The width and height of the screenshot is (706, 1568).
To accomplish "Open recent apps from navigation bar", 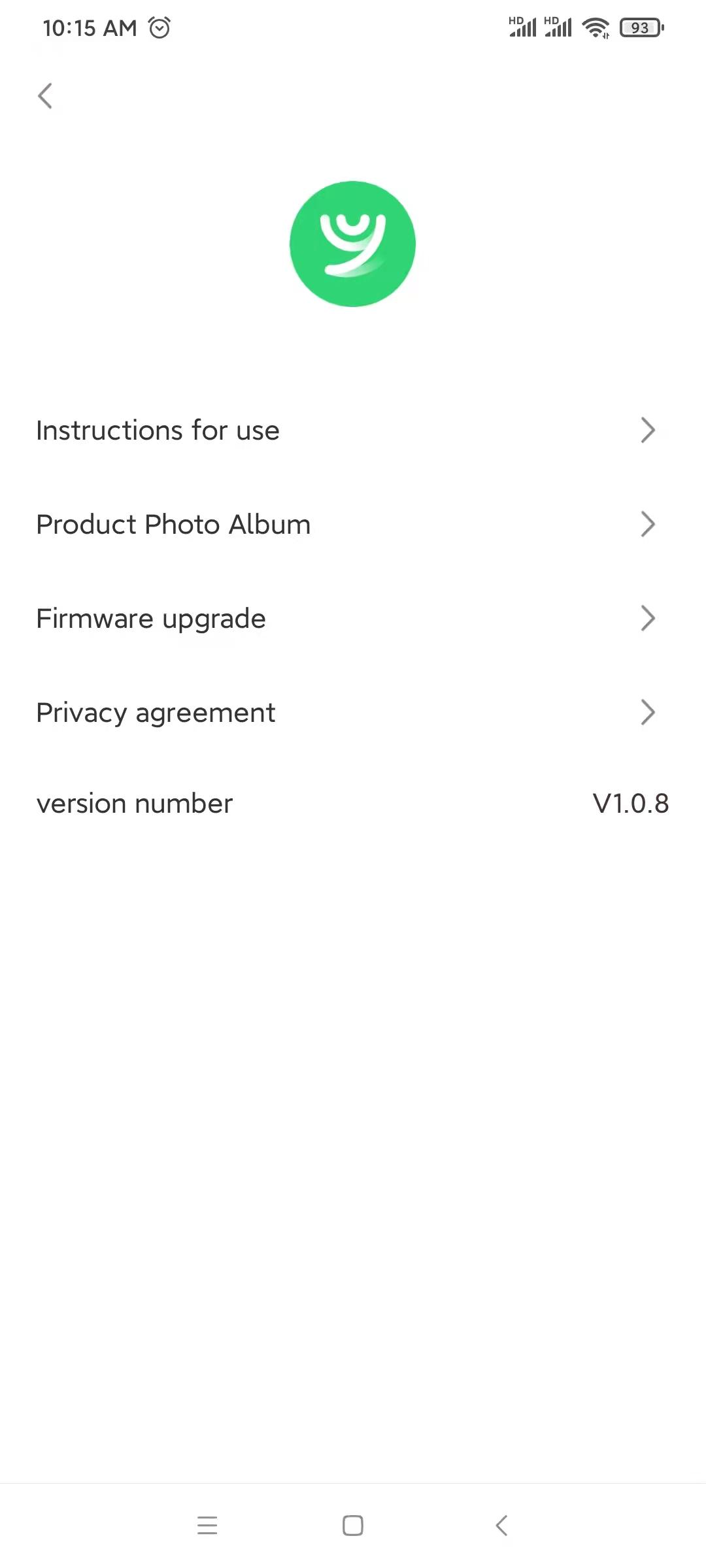I will pos(207,1526).
